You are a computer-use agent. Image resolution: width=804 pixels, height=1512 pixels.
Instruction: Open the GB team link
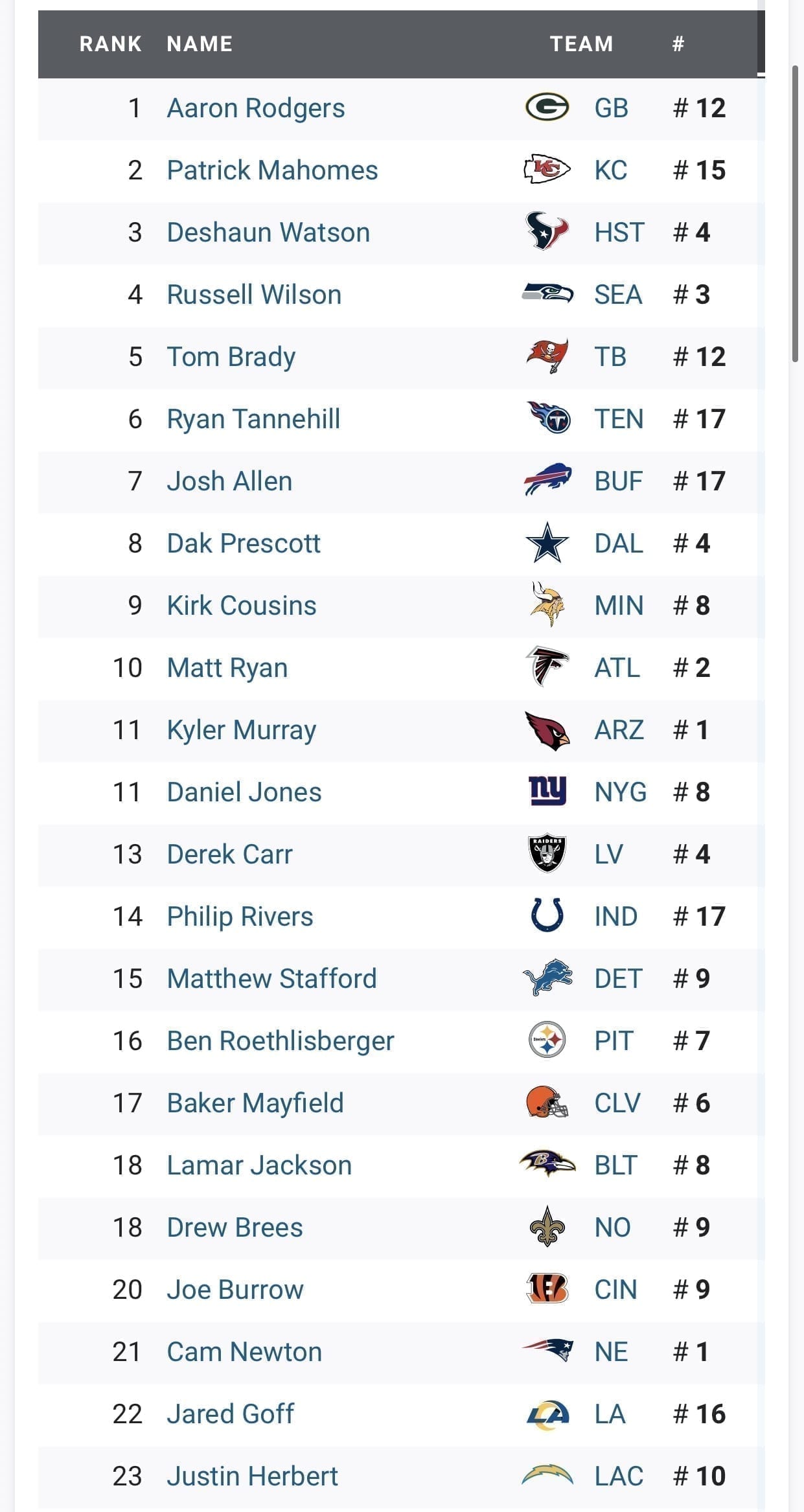tap(611, 108)
